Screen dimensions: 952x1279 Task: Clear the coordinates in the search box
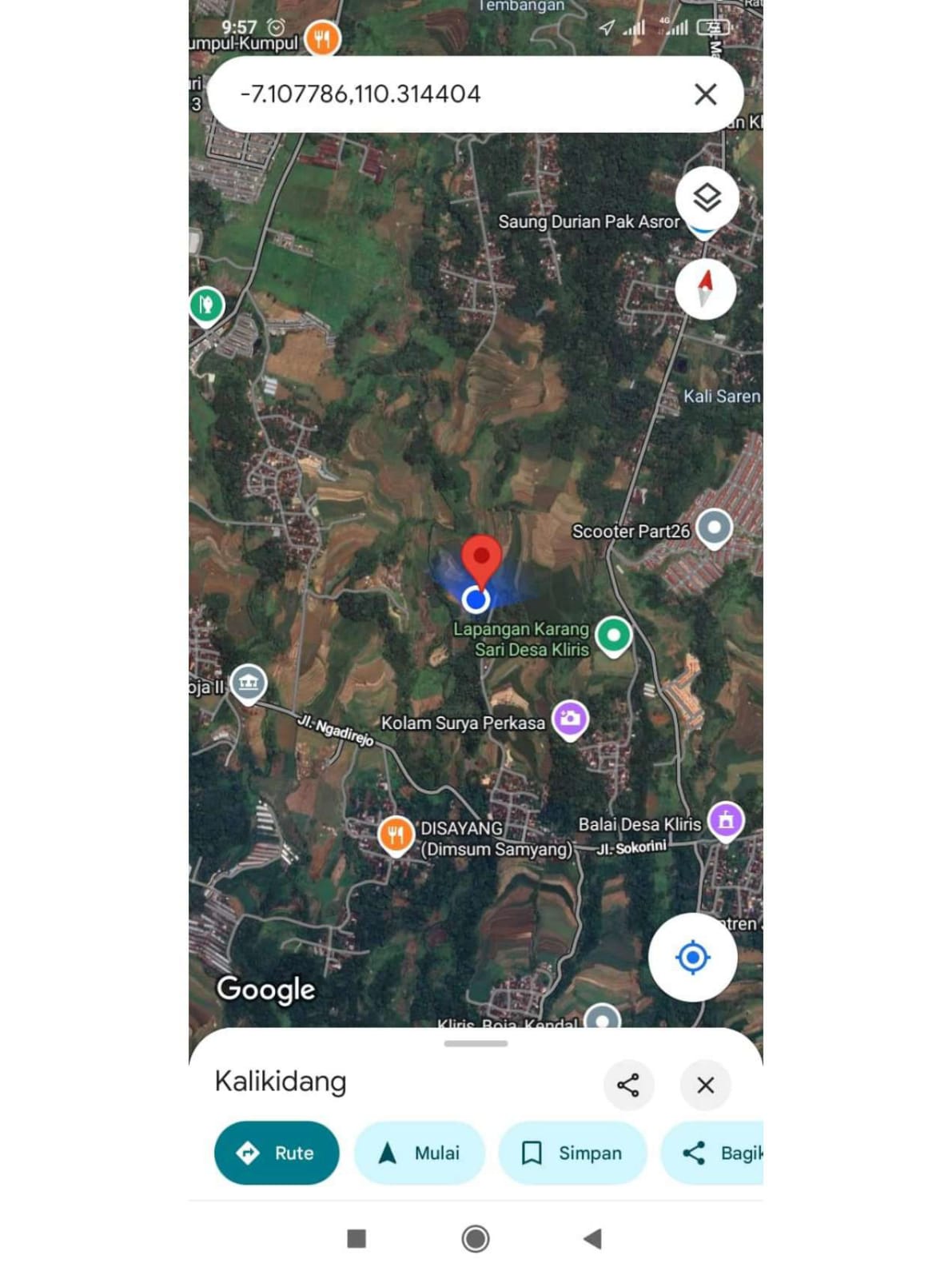[x=705, y=94]
